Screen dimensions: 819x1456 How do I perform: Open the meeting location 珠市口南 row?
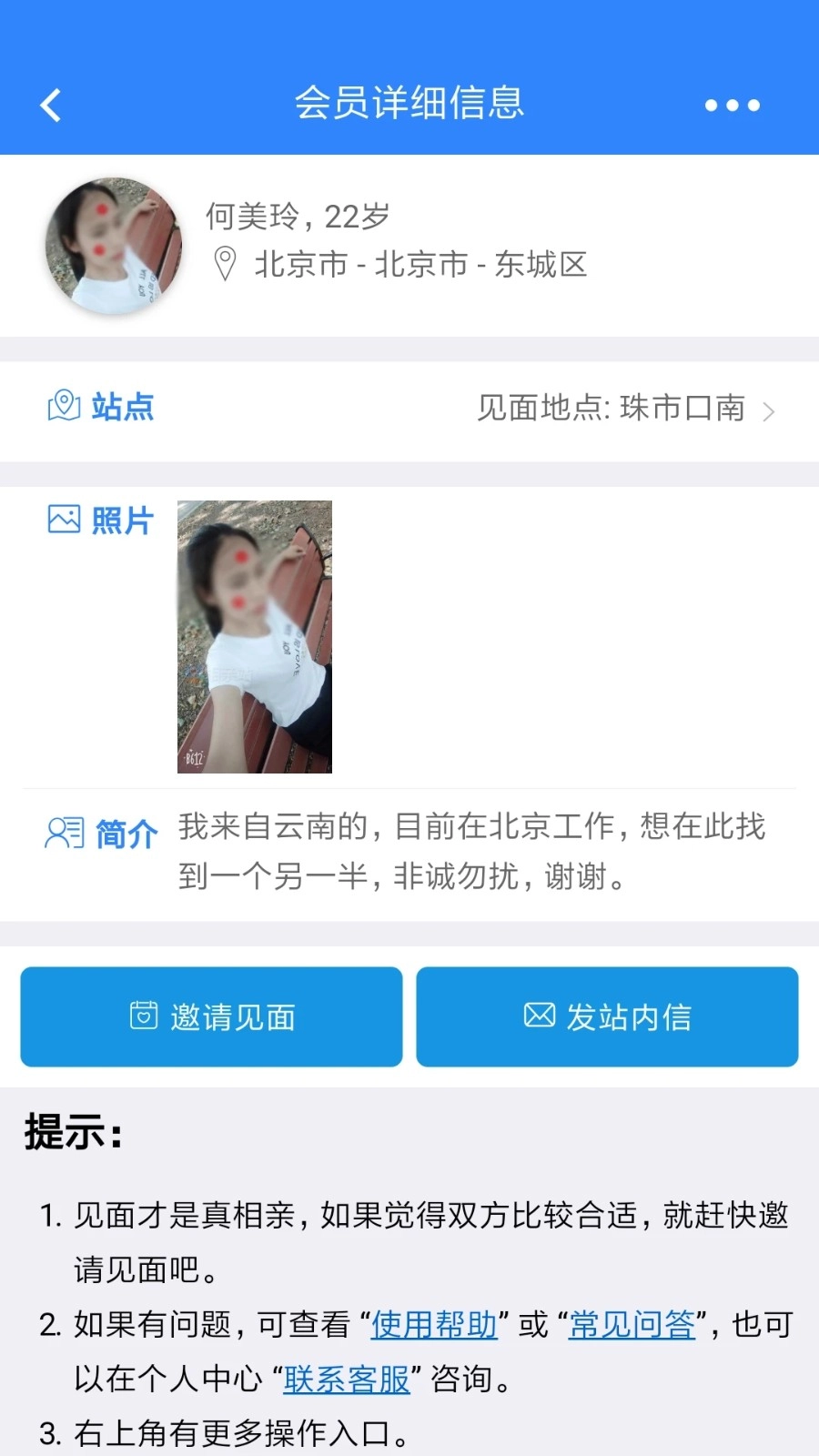click(624, 409)
